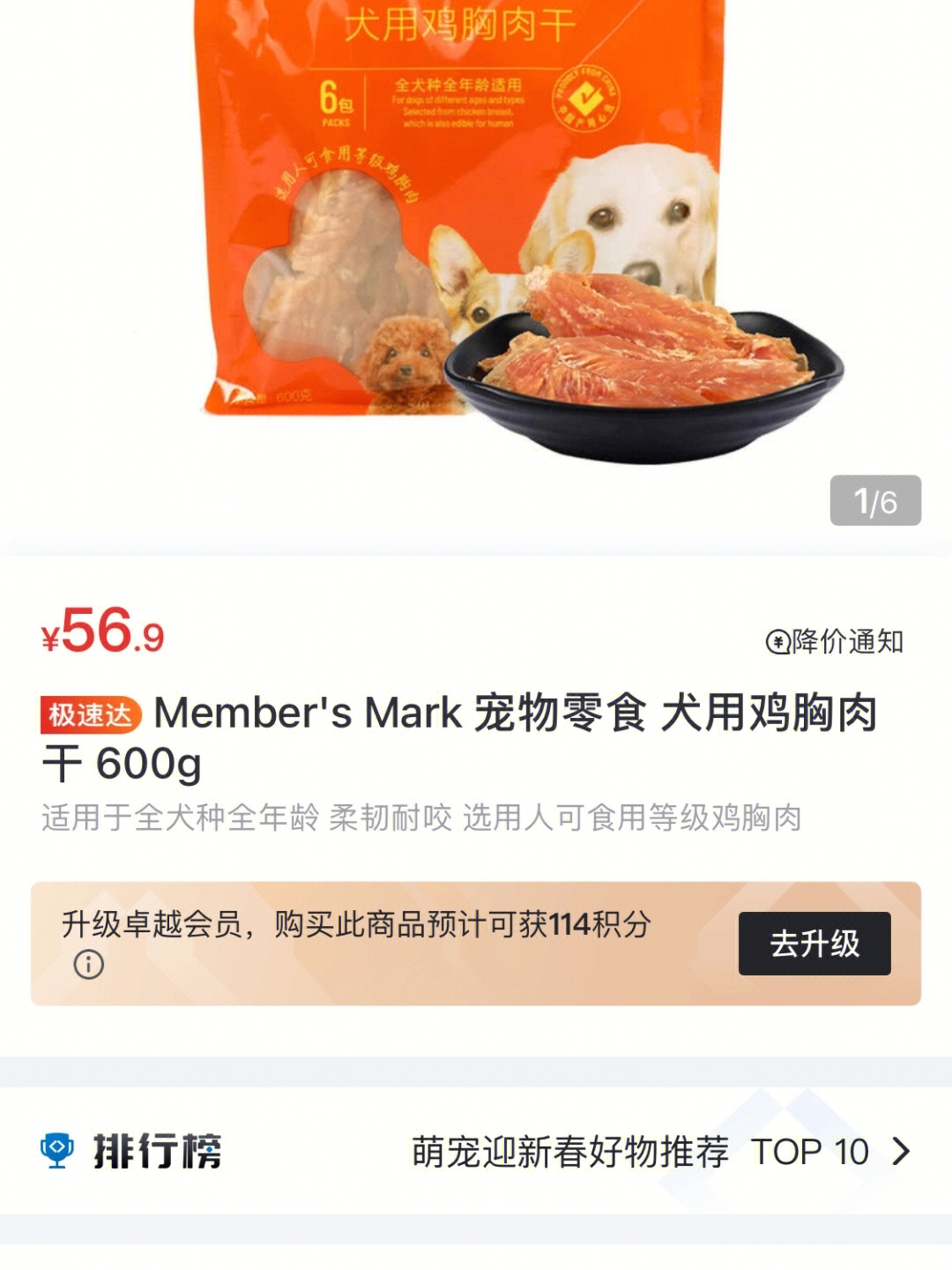Tap 降价通知 price drop alert
Viewport: 952px width, 1270px height.
click(x=835, y=641)
